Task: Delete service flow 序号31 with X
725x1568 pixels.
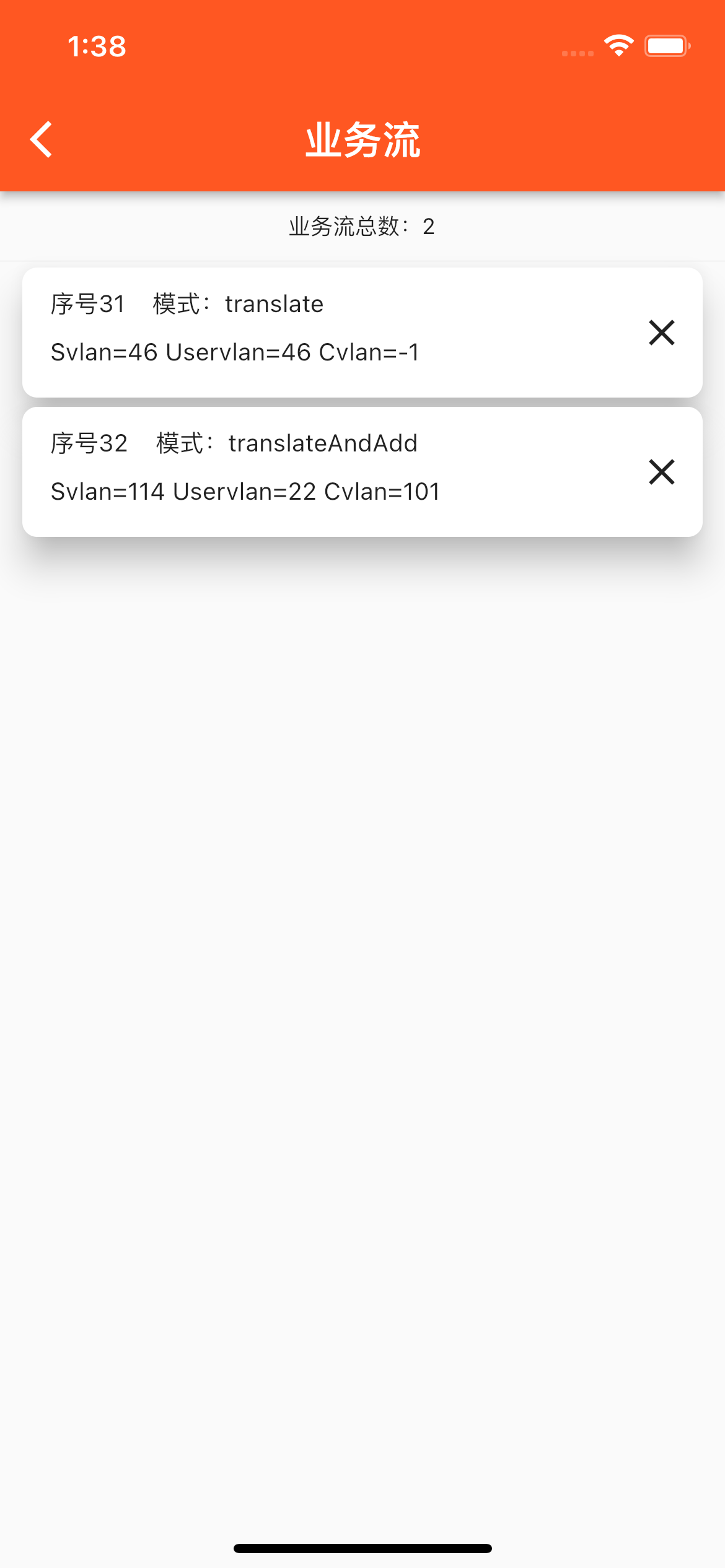Action: (x=661, y=333)
